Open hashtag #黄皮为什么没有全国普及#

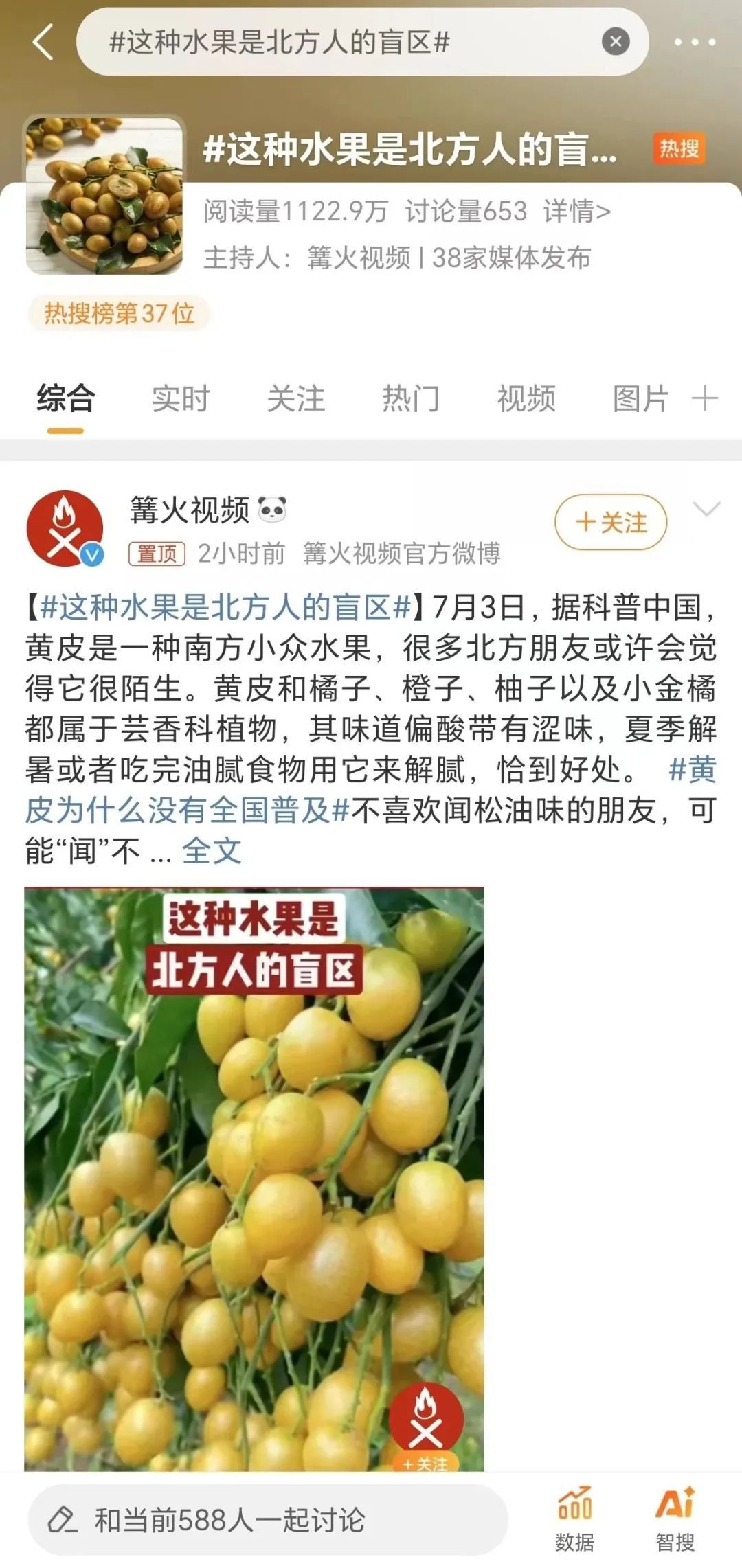185,810
